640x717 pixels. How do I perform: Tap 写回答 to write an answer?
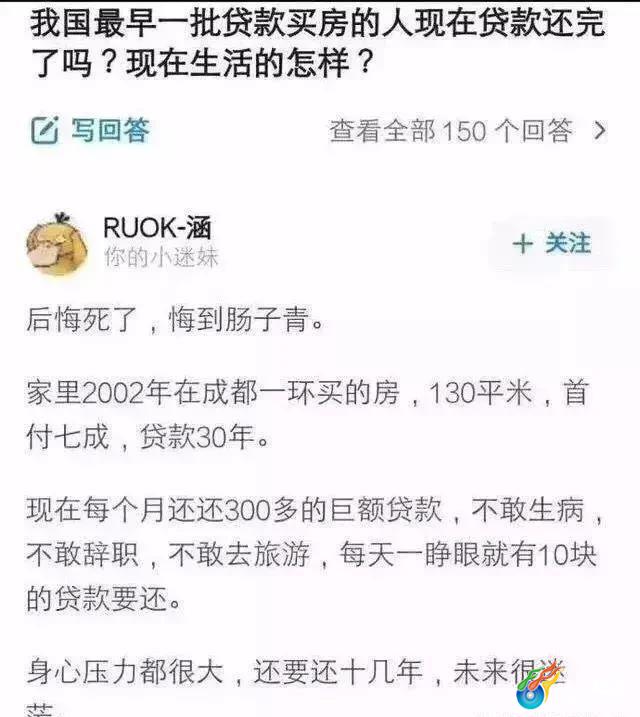[90, 130]
